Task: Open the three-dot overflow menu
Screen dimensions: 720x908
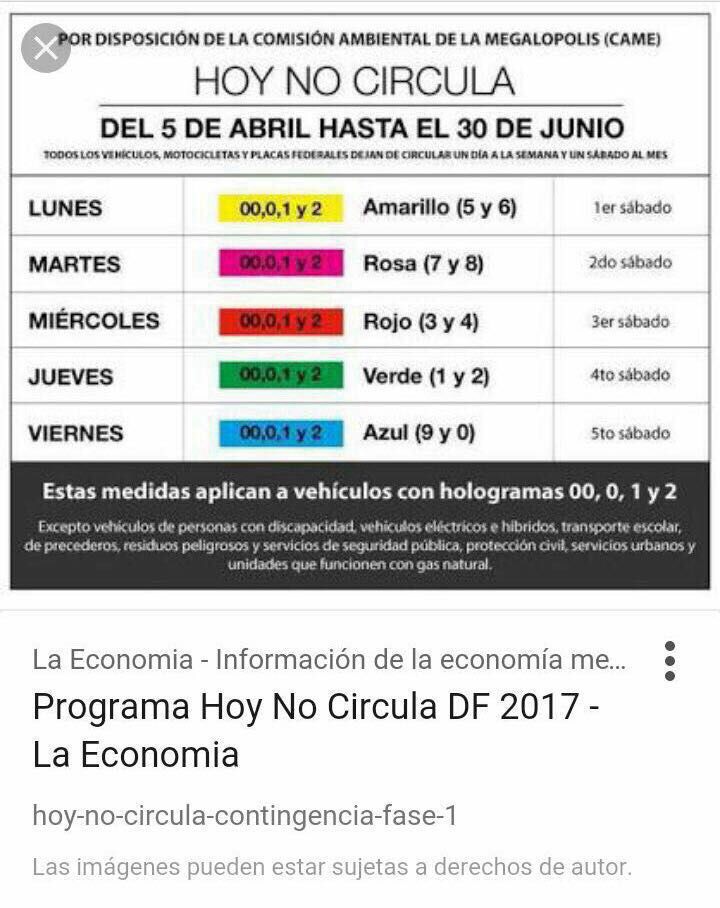Action: tap(669, 661)
